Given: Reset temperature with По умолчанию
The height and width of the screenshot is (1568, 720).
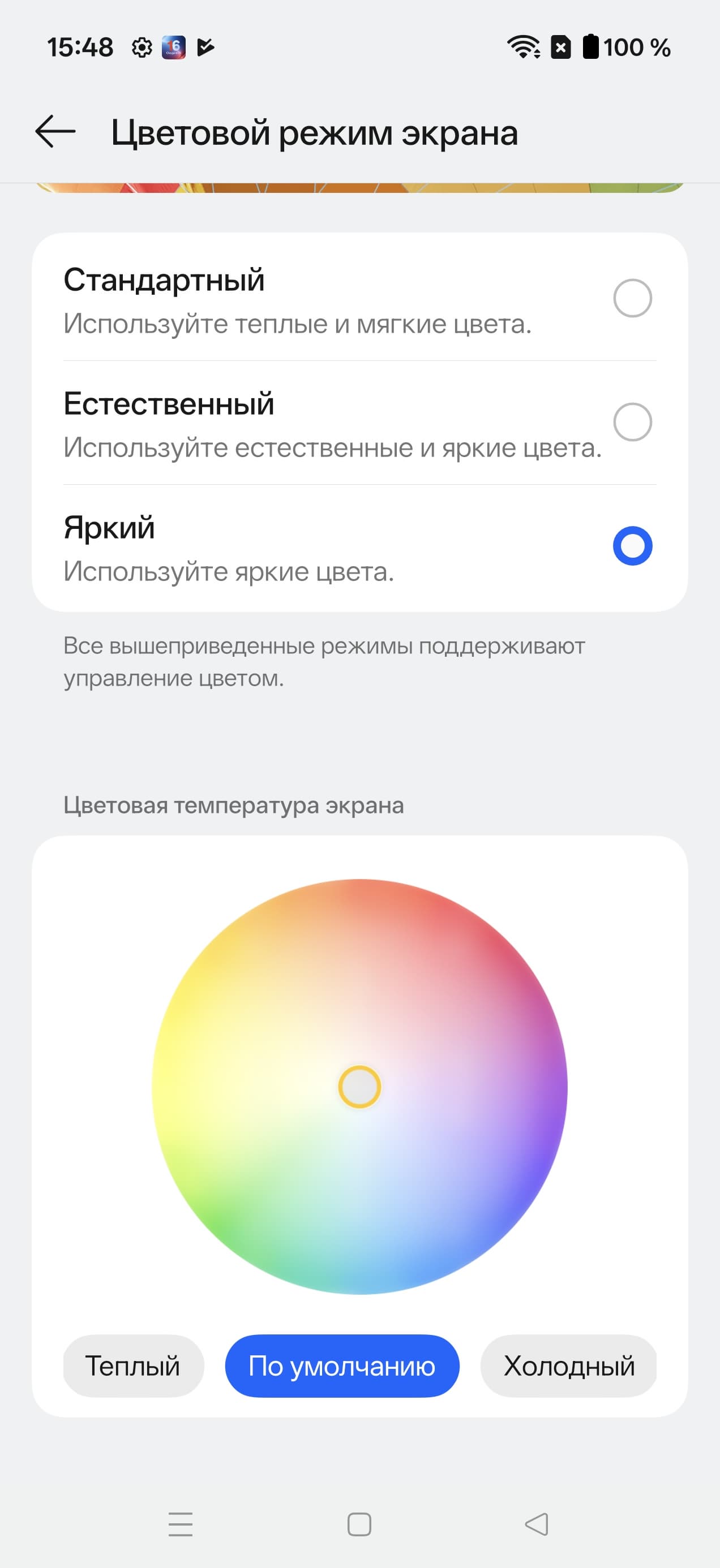Looking at the screenshot, I should [x=342, y=1366].
